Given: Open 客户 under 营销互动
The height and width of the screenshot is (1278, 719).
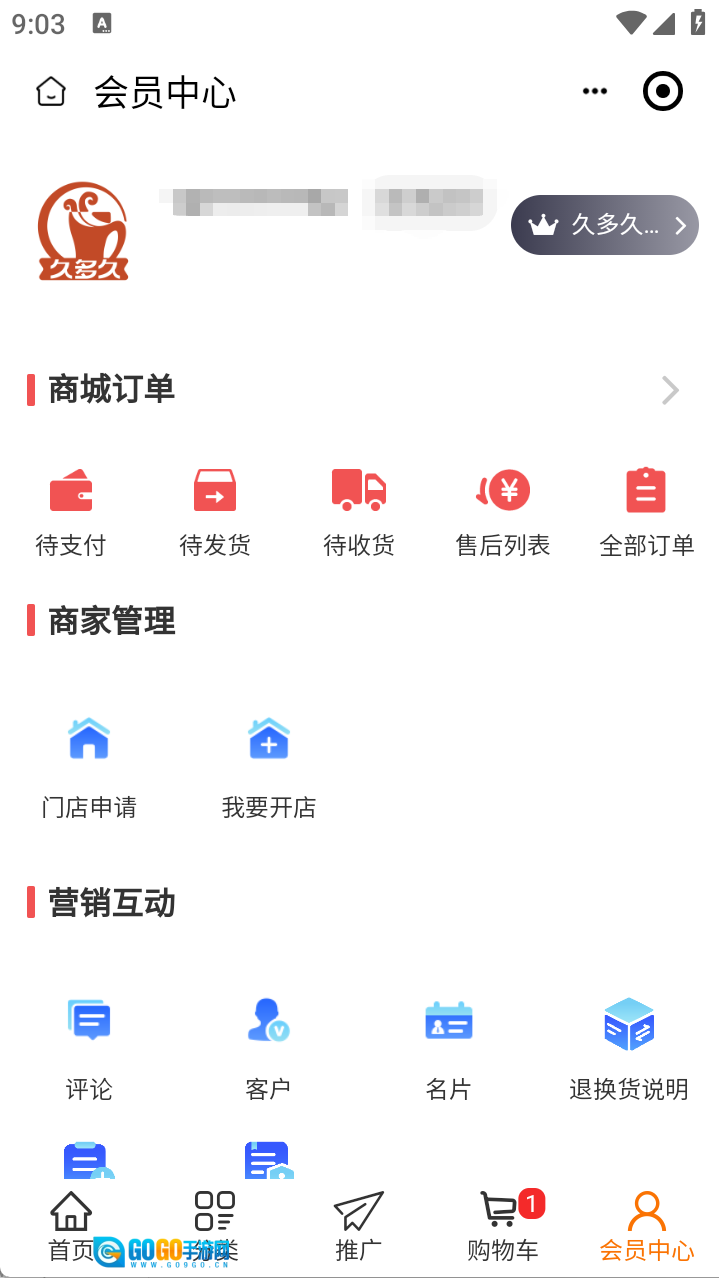Looking at the screenshot, I should [x=268, y=1046].
